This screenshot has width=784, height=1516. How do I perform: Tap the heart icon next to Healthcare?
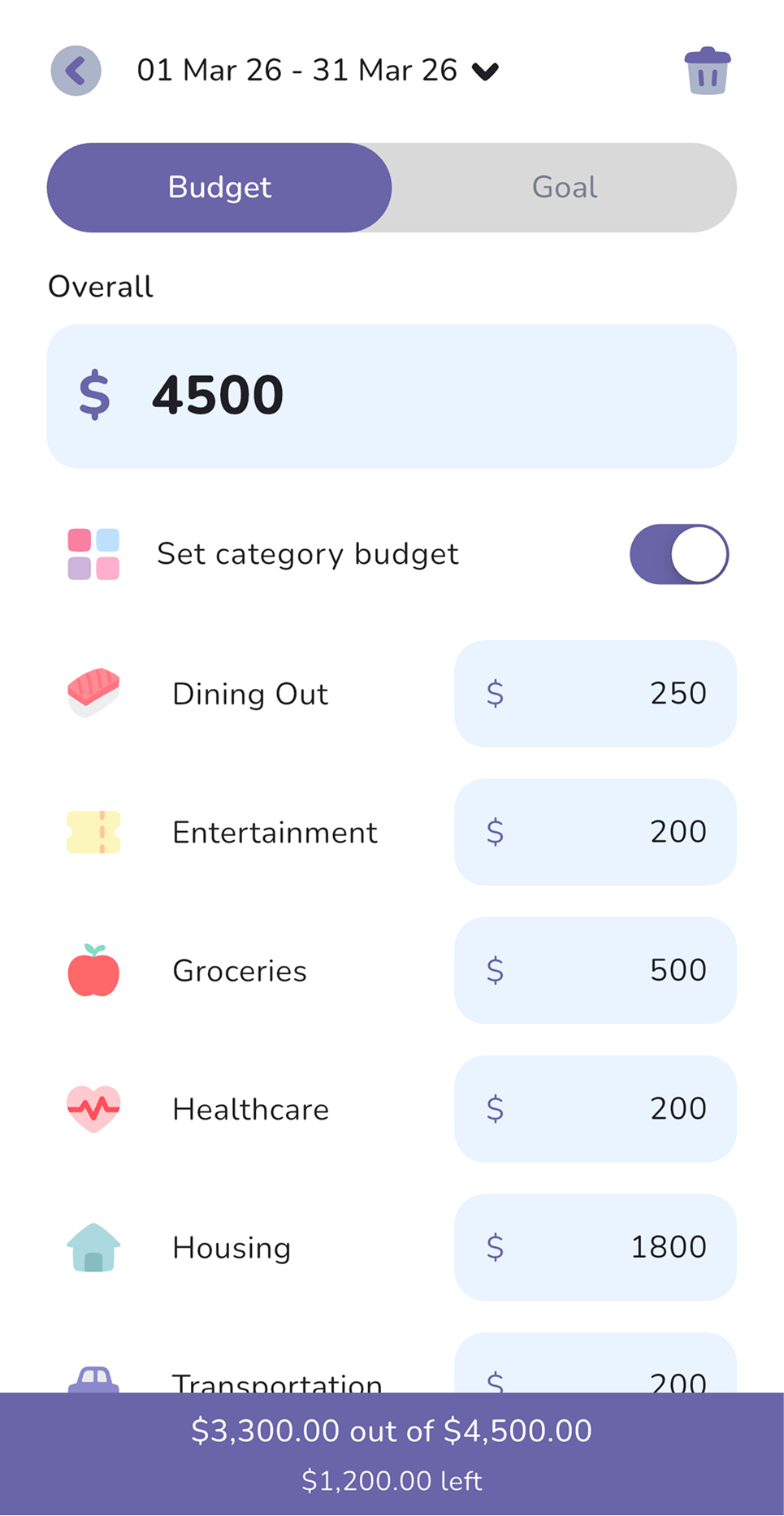[93, 1109]
